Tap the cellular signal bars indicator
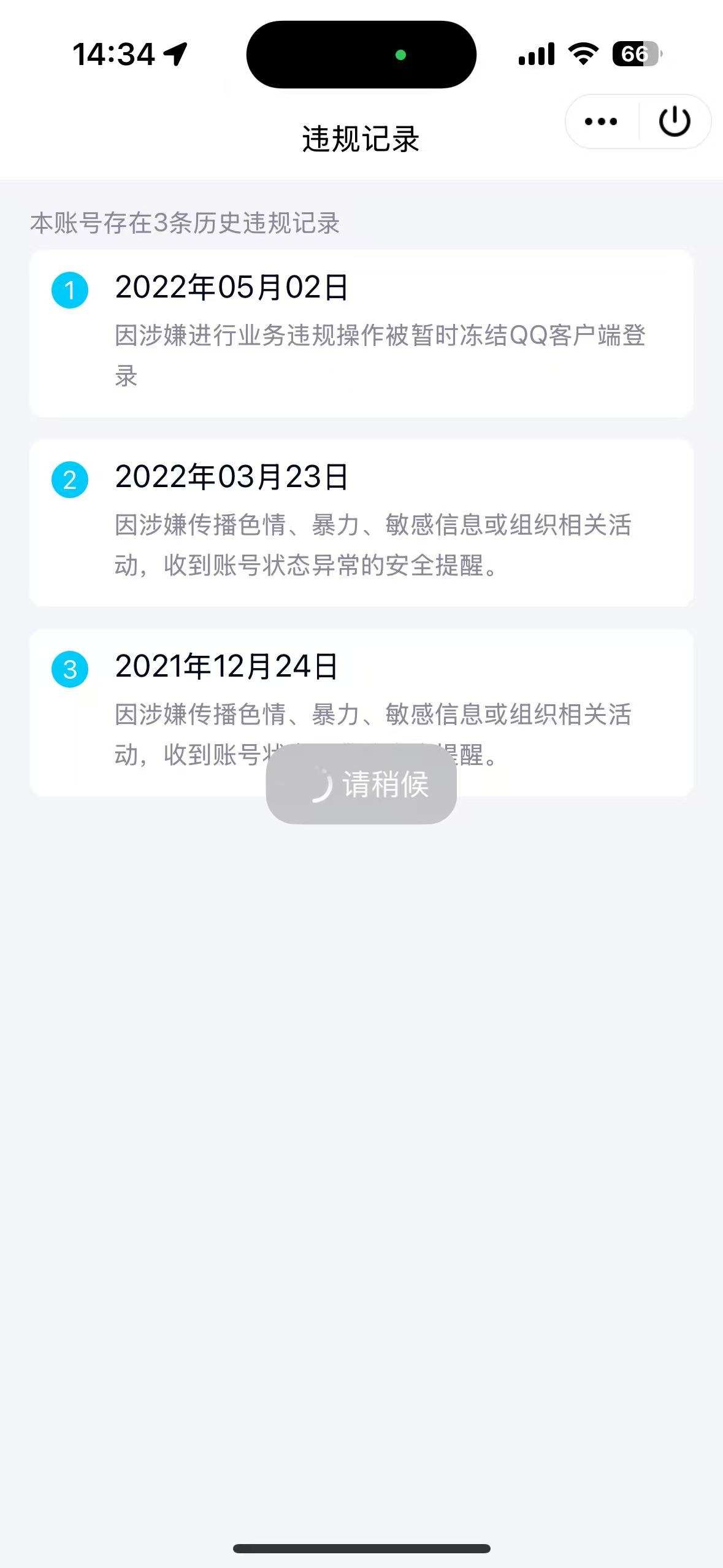 536,54
